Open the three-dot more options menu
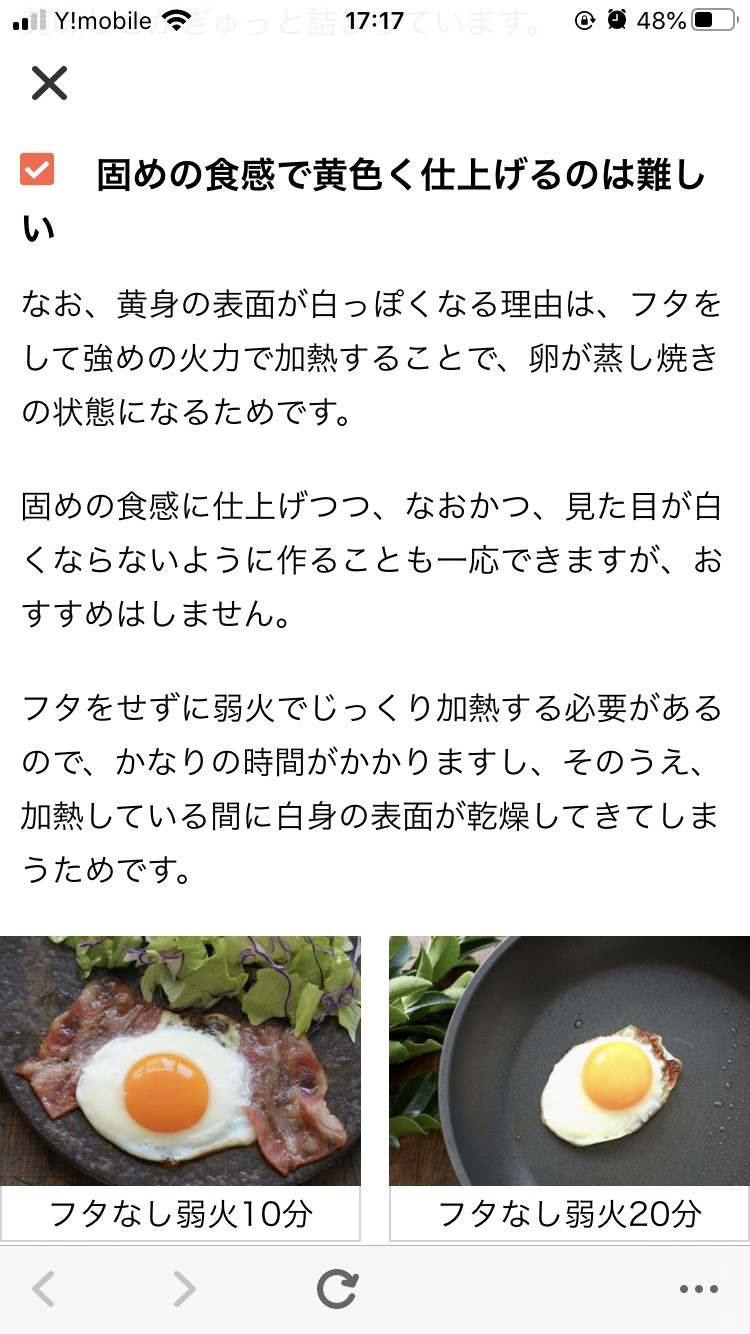The width and height of the screenshot is (750, 1334). (698, 1289)
